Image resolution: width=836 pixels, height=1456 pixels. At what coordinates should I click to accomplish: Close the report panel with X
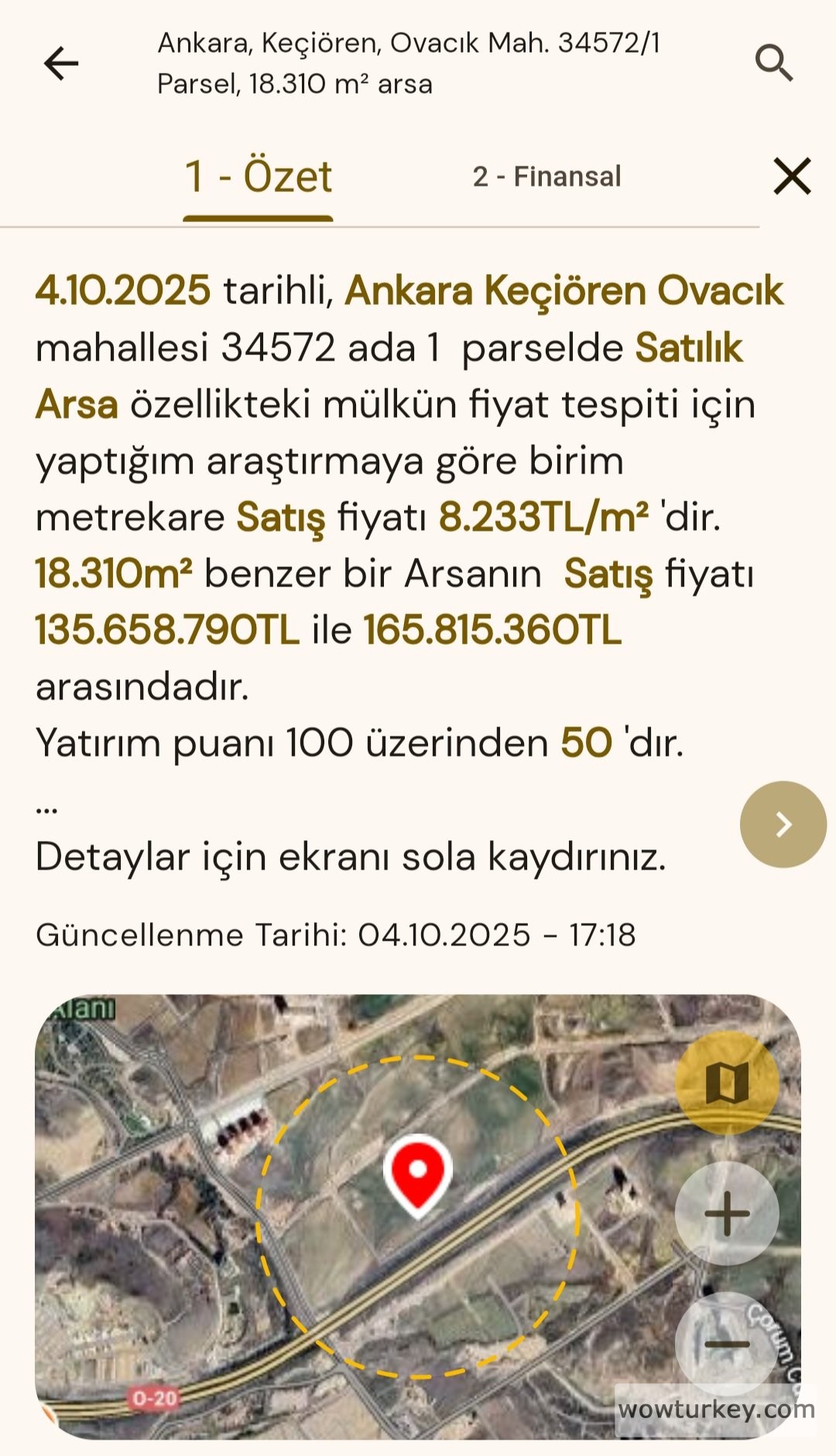pyautogui.click(x=792, y=176)
